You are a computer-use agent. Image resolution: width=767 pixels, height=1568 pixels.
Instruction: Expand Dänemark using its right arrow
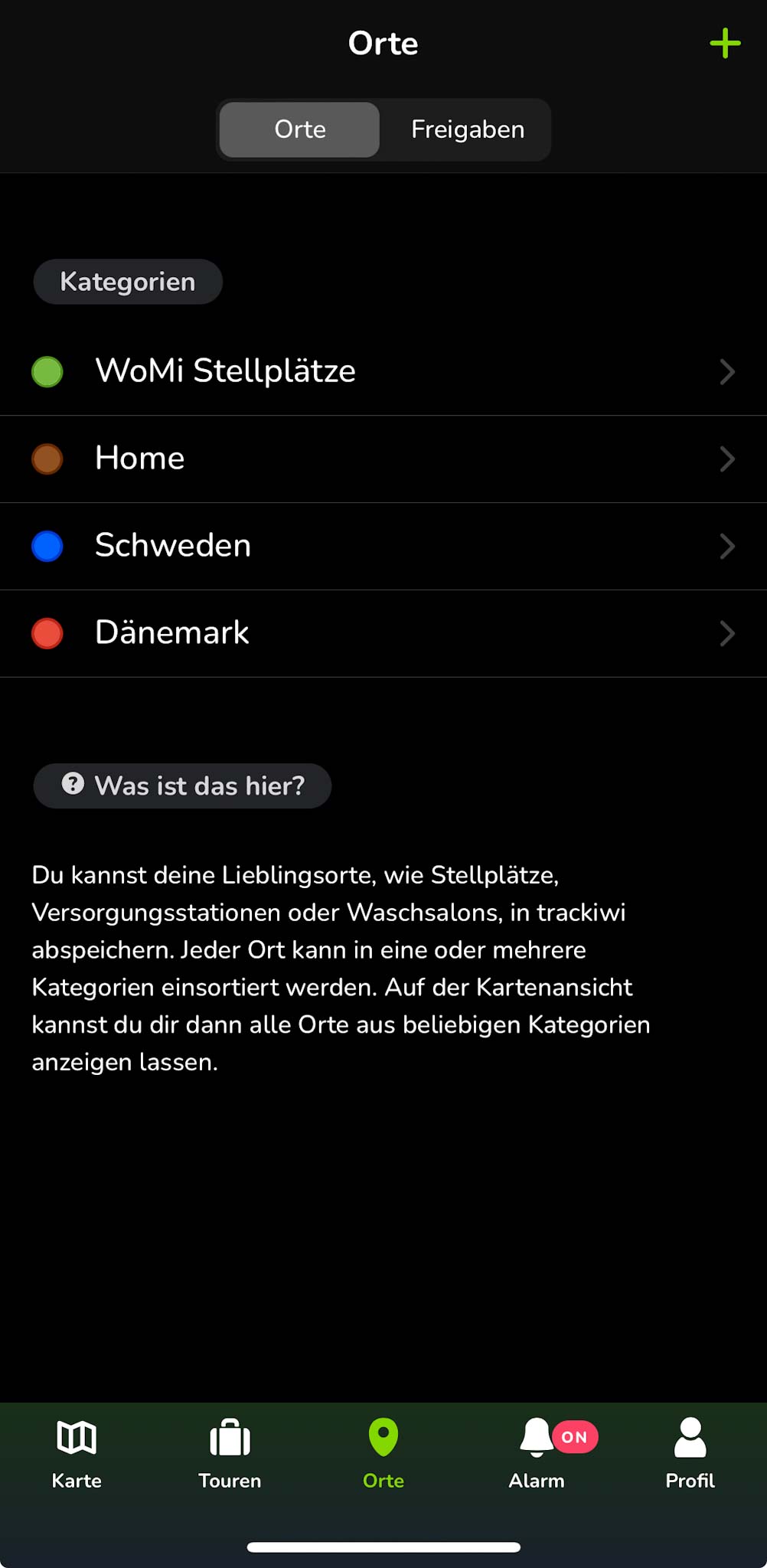(726, 633)
